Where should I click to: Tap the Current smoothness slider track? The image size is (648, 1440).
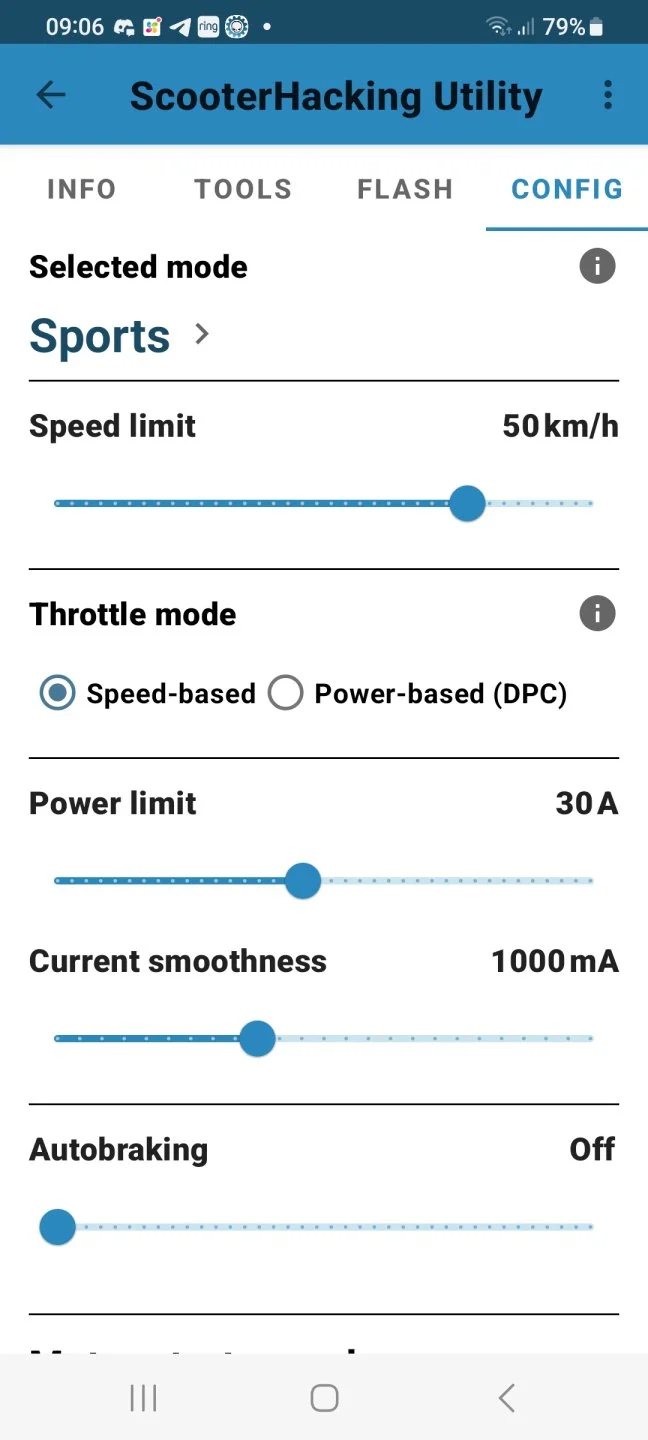click(324, 1039)
